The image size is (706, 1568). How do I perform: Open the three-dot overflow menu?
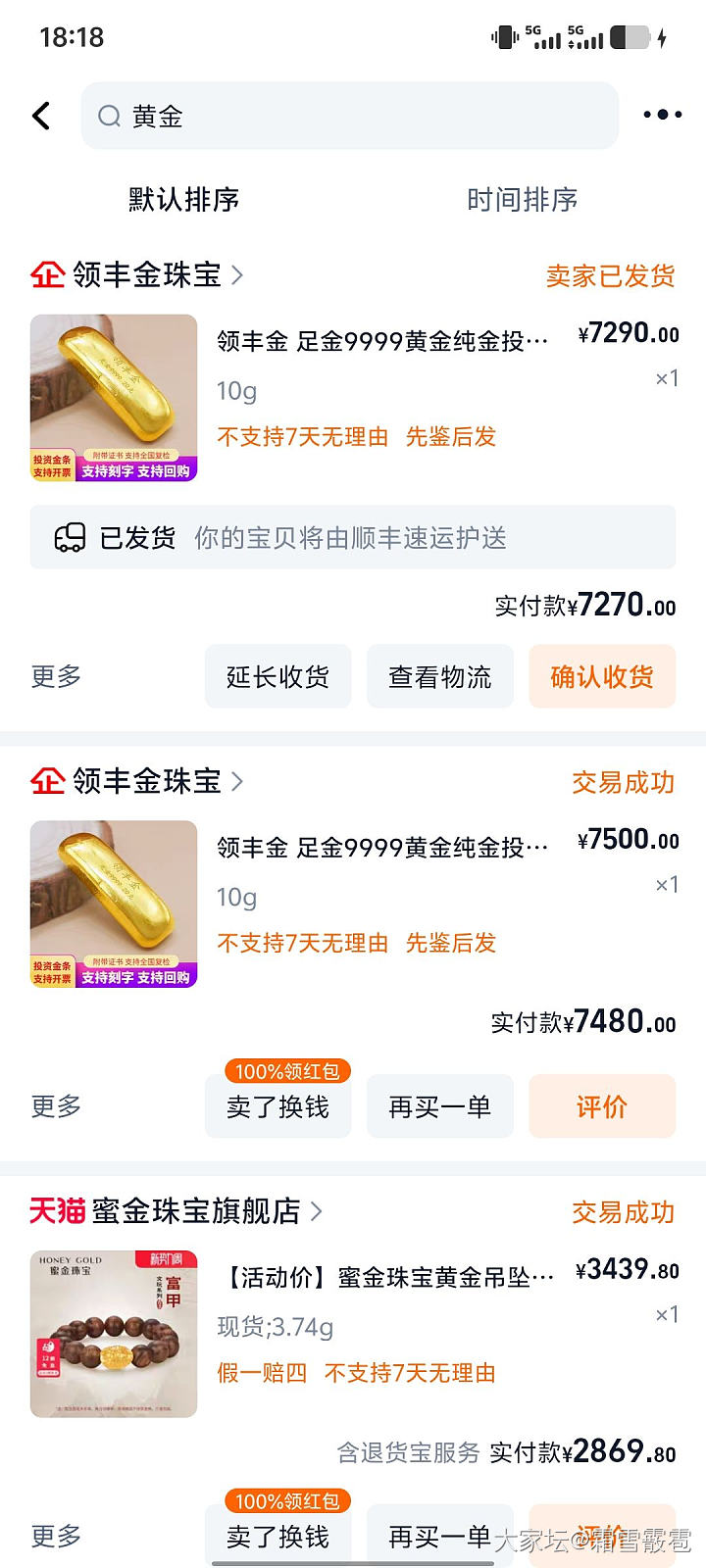662,116
